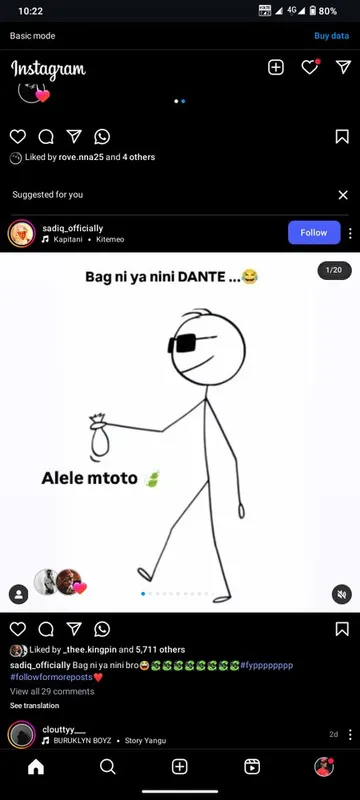Screen dimensions: 360x800
Task: Open the activity heart in the header
Action: 310,67
